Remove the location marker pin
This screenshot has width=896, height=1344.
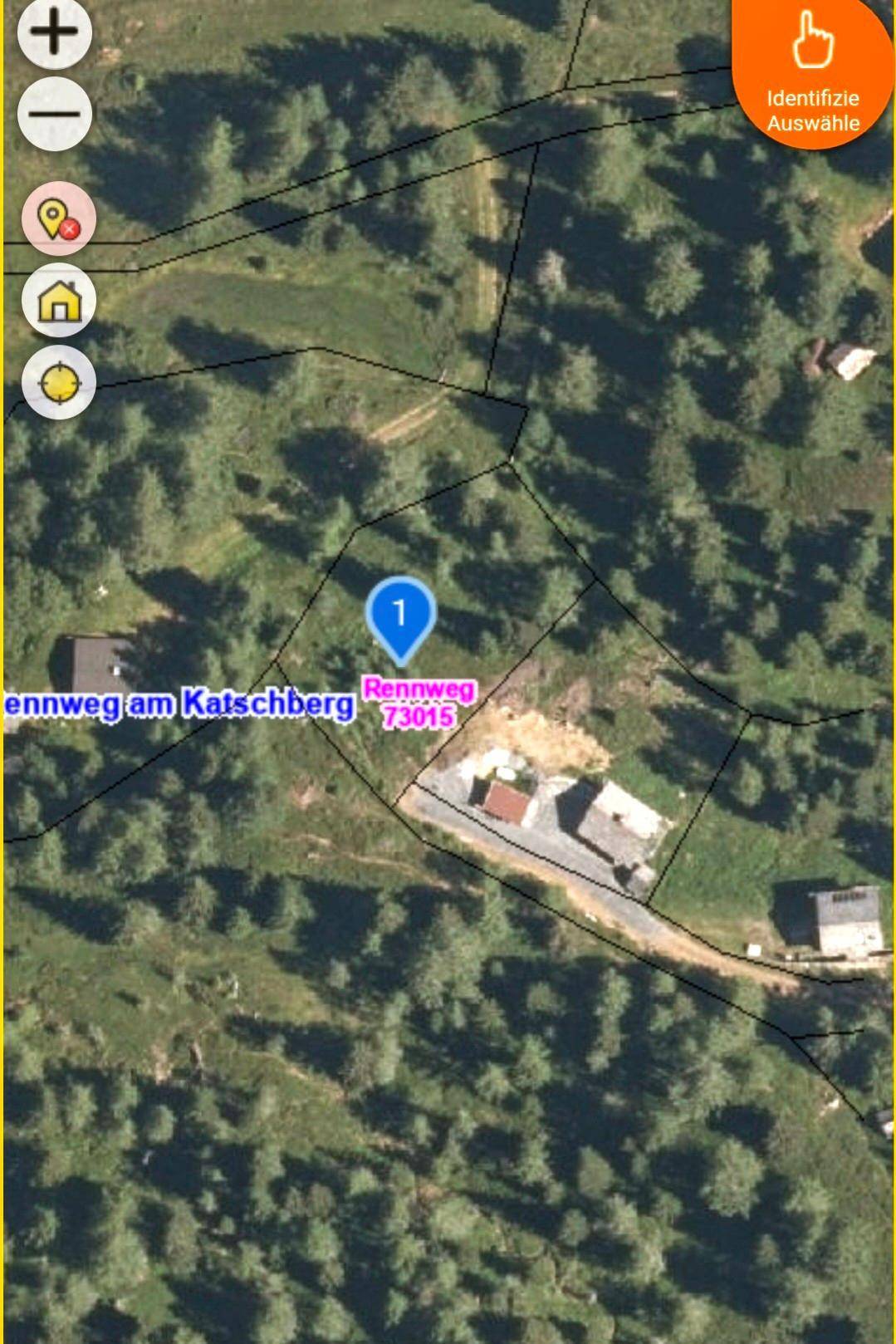[59, 219]
